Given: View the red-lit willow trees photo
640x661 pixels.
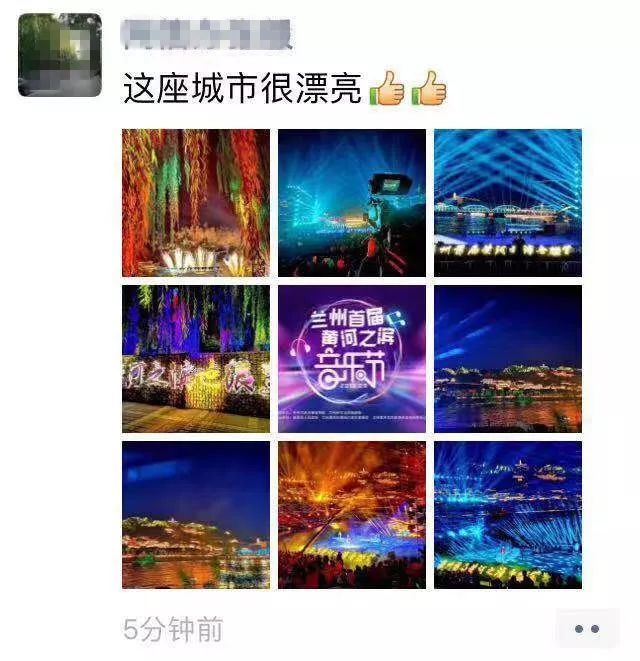Looking at the screenshot, I should tap(196, 203).
